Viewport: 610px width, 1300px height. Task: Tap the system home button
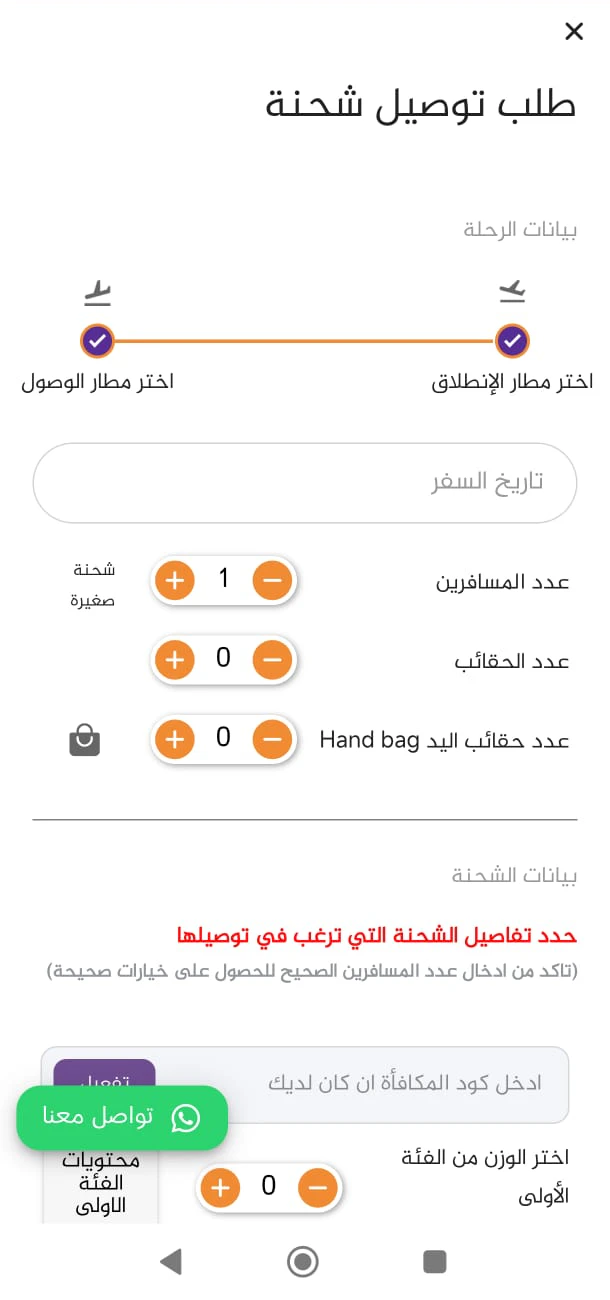point(303,1262)
